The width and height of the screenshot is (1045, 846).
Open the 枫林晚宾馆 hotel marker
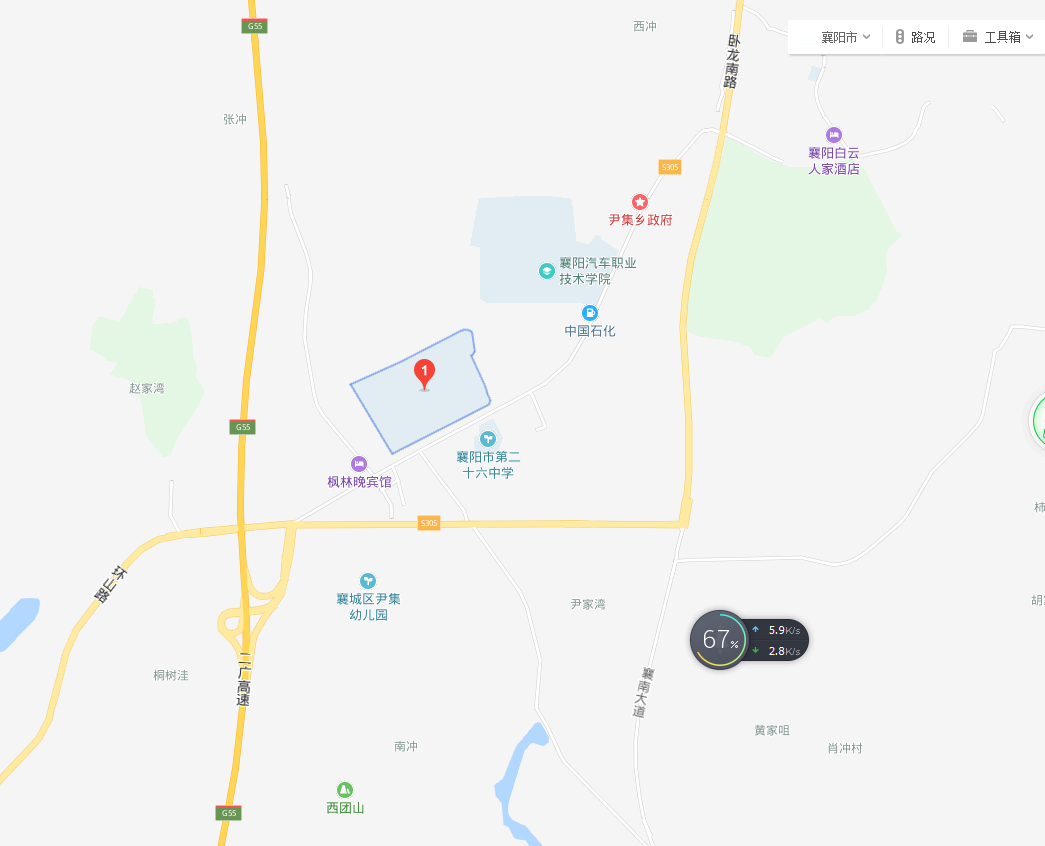359,464
